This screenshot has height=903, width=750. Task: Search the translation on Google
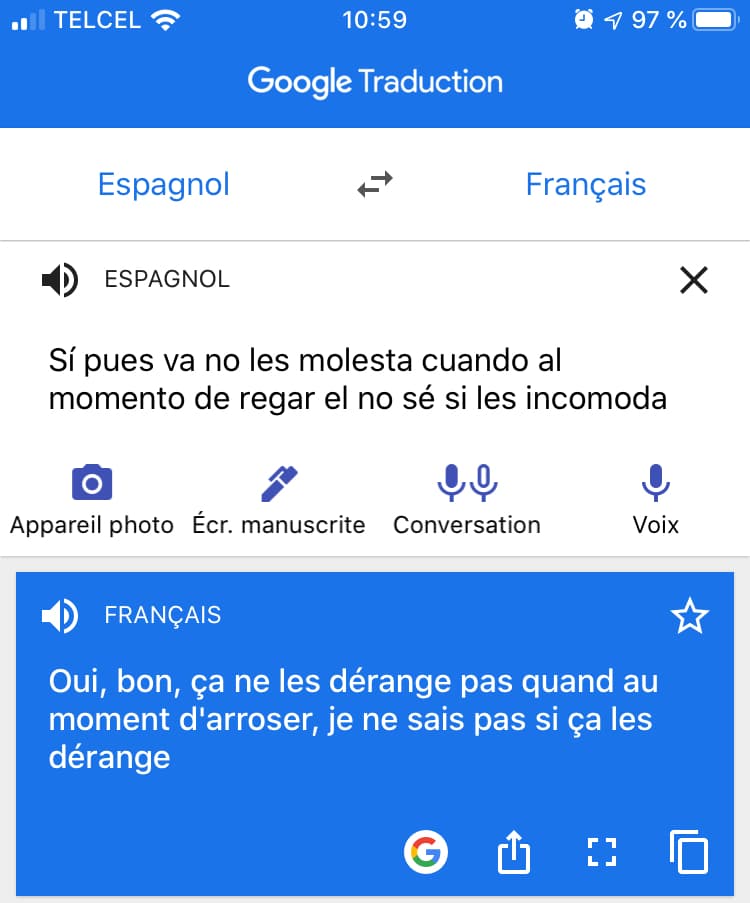[426, 853]
